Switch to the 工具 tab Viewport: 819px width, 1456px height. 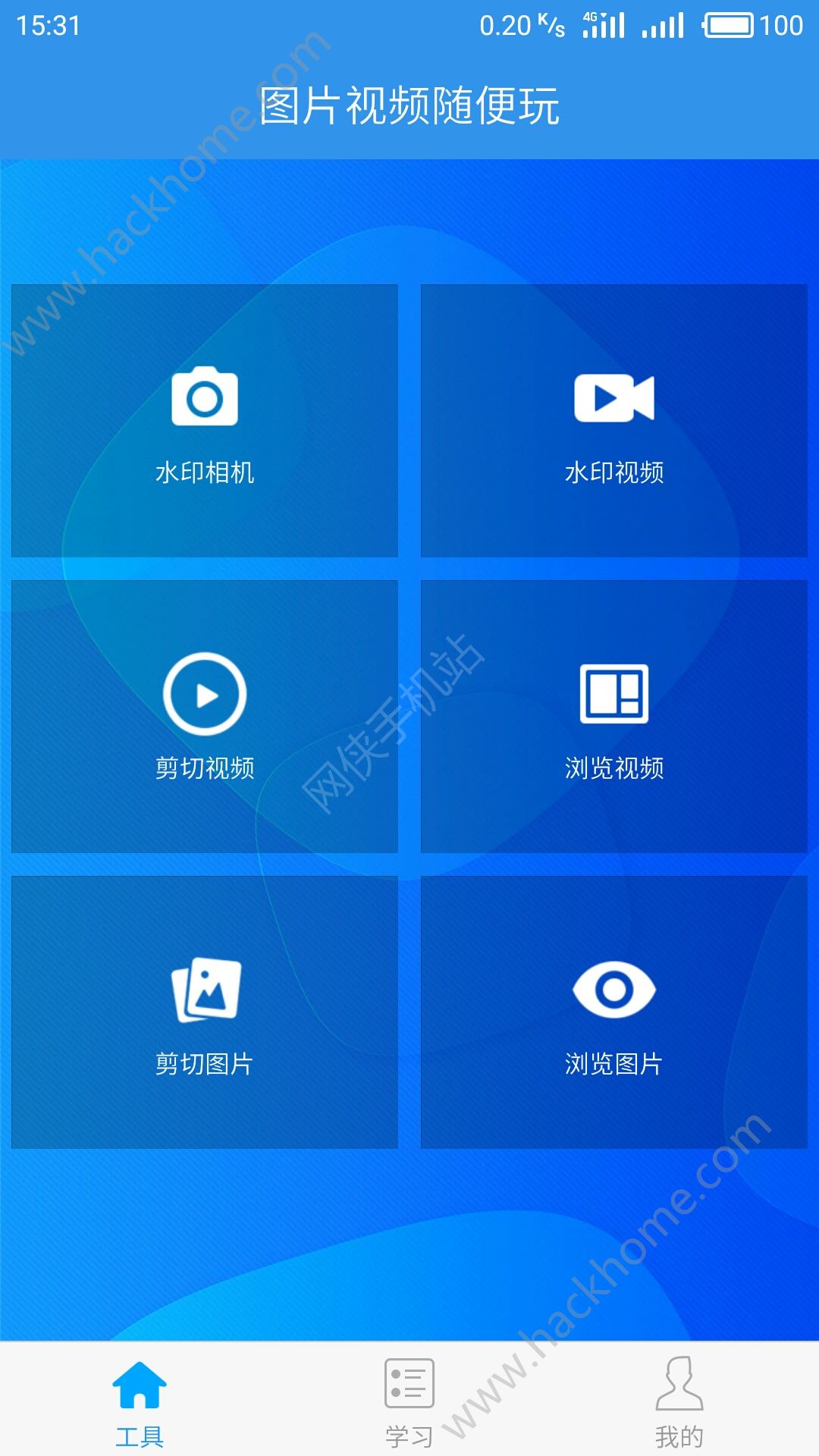pyautogui.click(x=140, y=1403)
